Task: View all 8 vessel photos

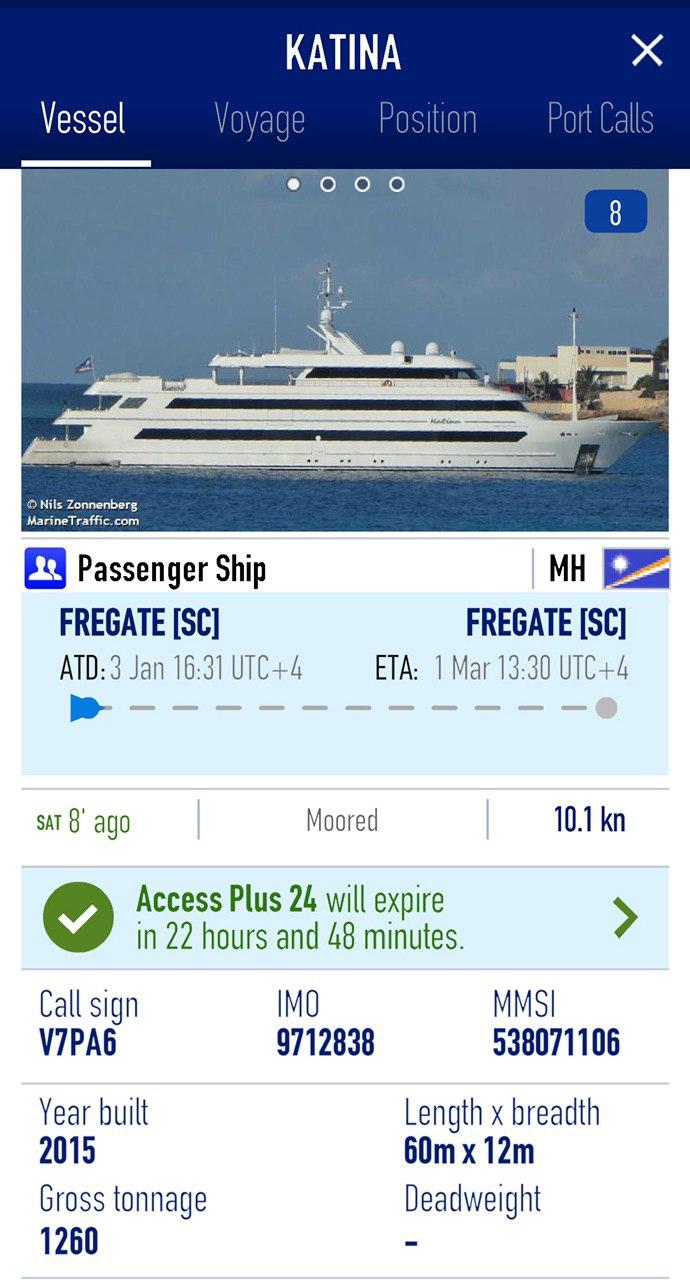Action: click(x=615, y=212)
